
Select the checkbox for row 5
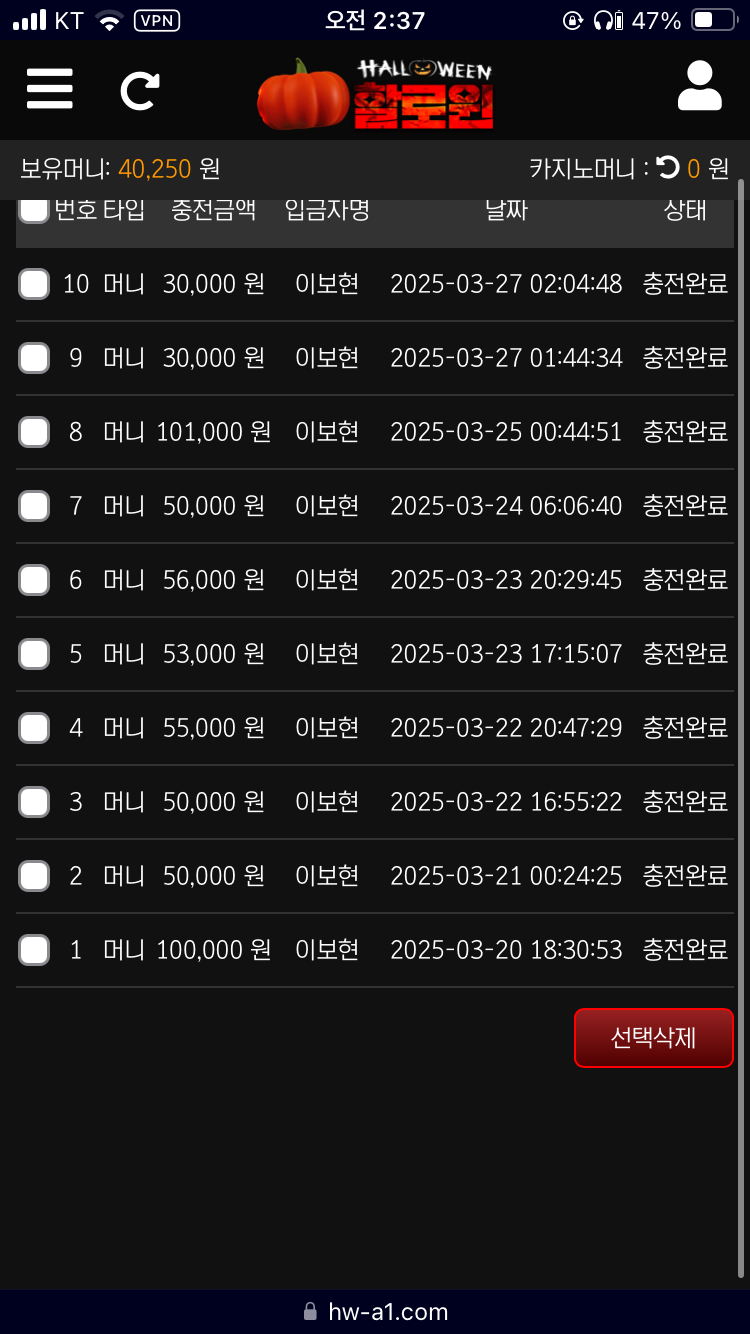34,654
